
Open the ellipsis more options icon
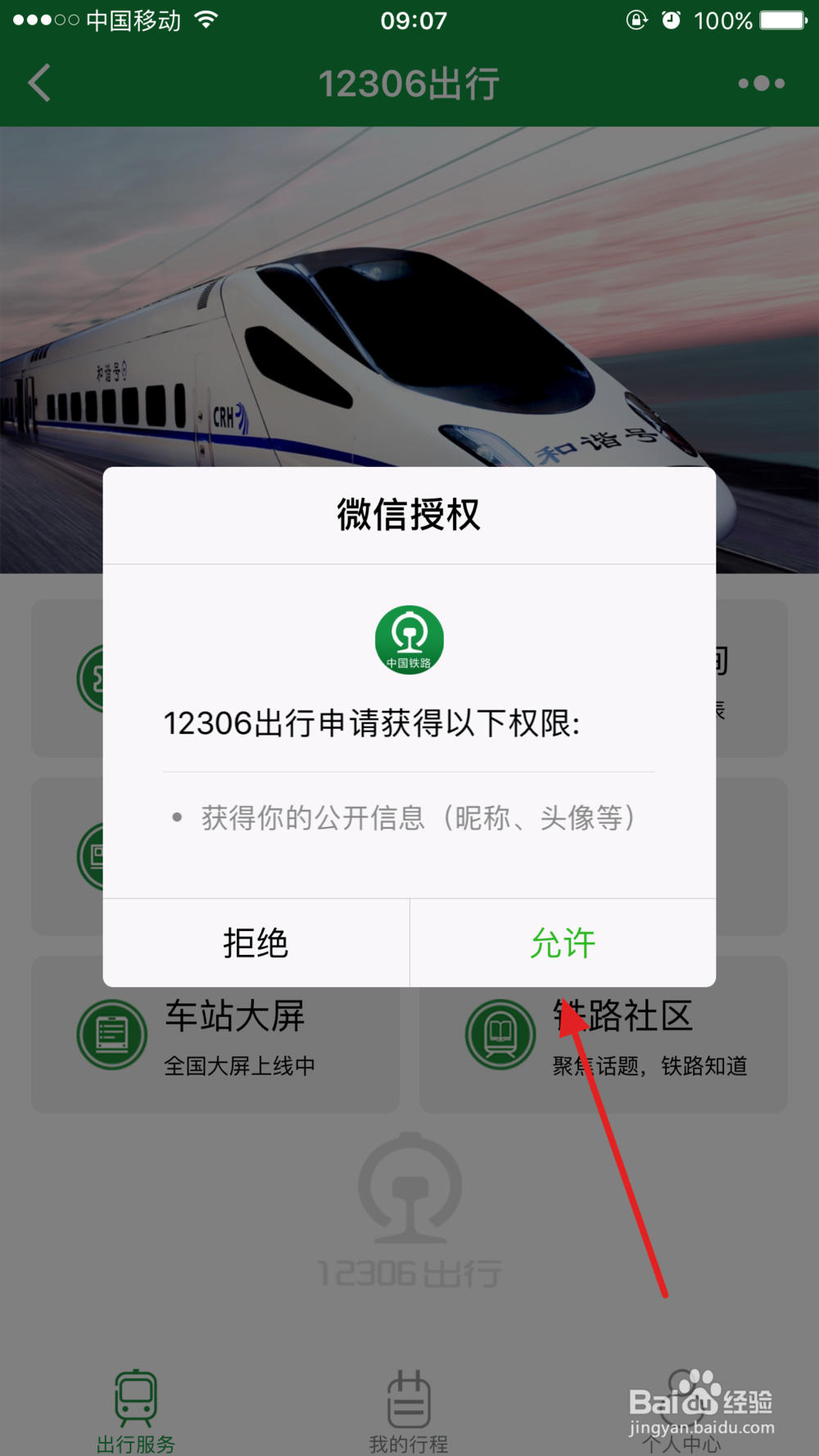click(761, 83)
